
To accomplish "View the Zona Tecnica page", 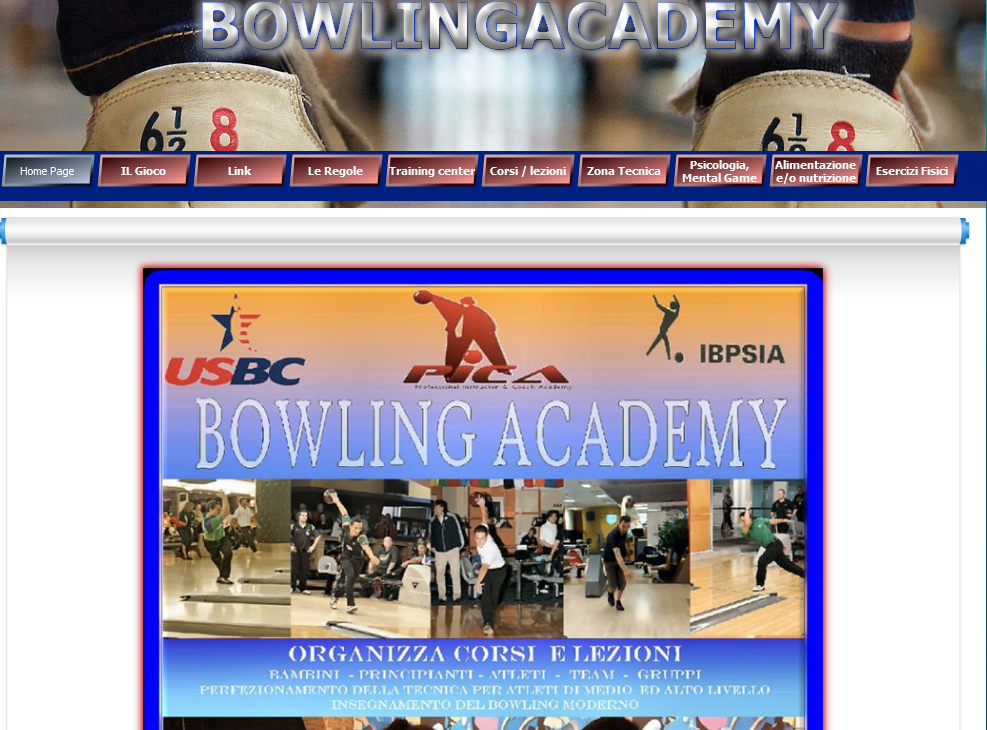I will point(624,171).
